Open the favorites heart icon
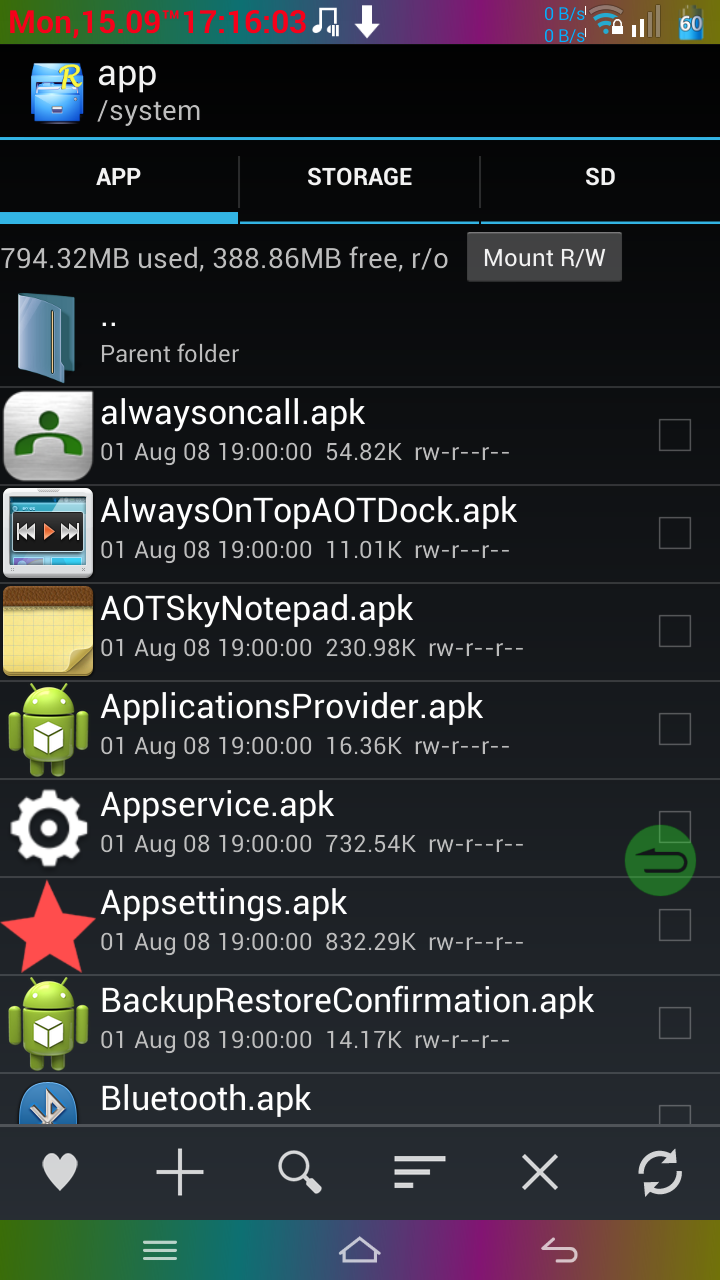Viewport: 720px width, 1280px height. [x=60, y=1171]
